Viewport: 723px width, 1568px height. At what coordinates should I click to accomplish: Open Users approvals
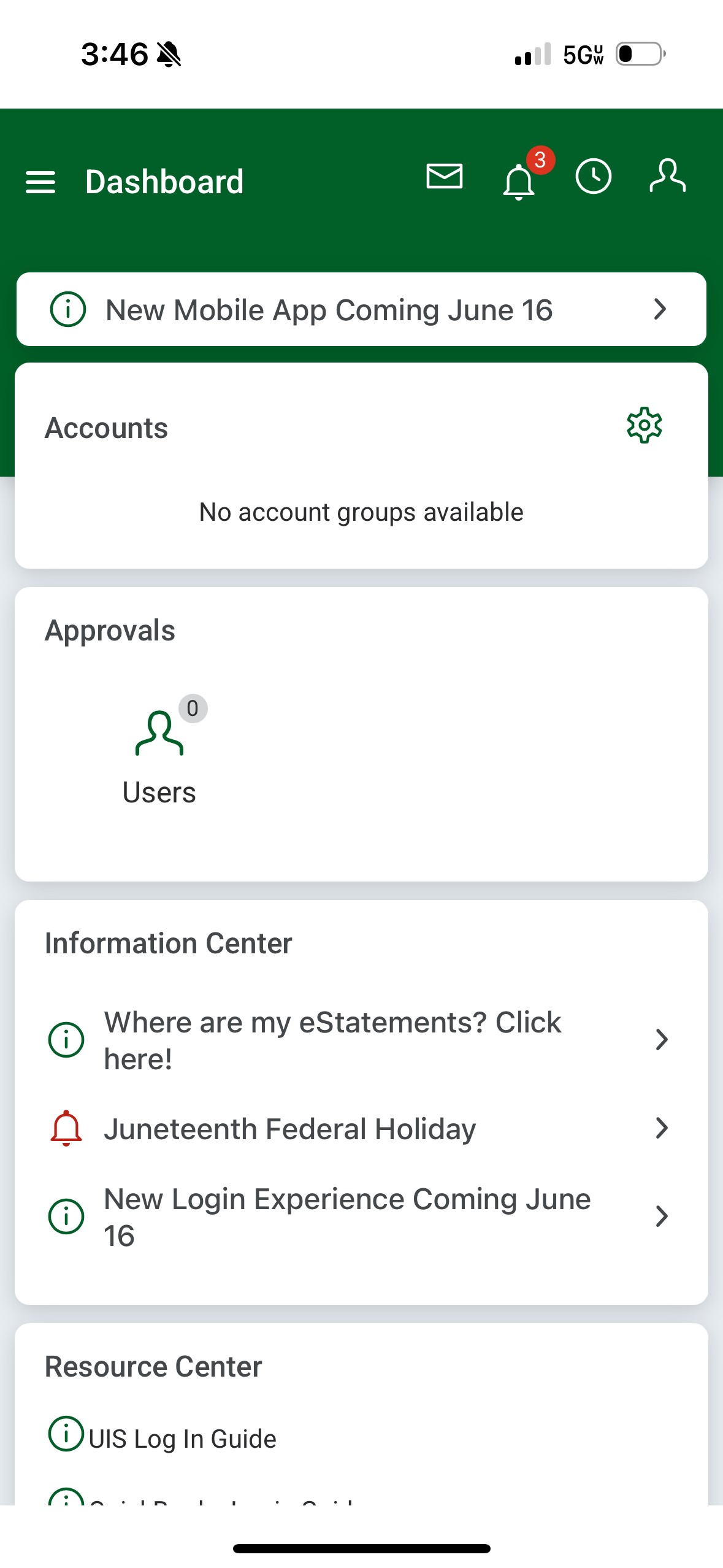159,751
